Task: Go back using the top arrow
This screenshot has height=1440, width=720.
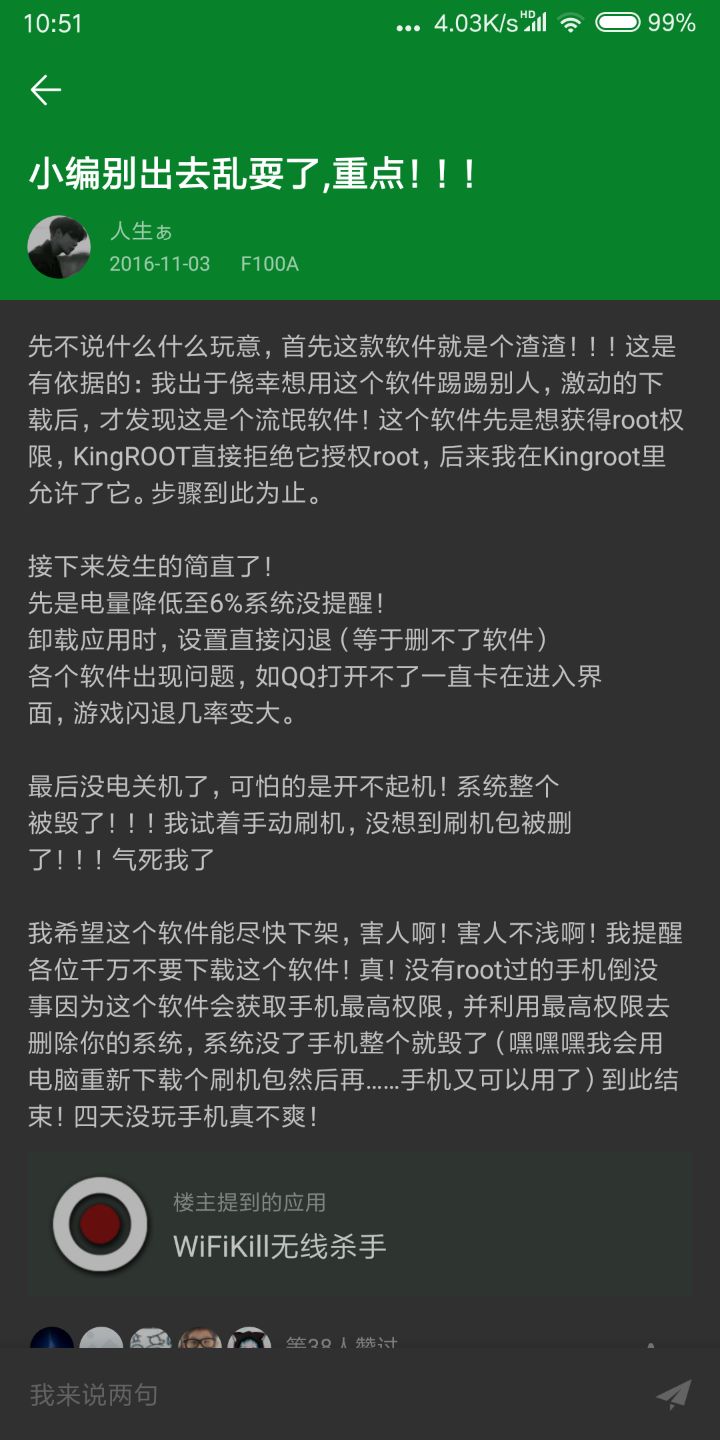Action: click(x=46, y=90)
